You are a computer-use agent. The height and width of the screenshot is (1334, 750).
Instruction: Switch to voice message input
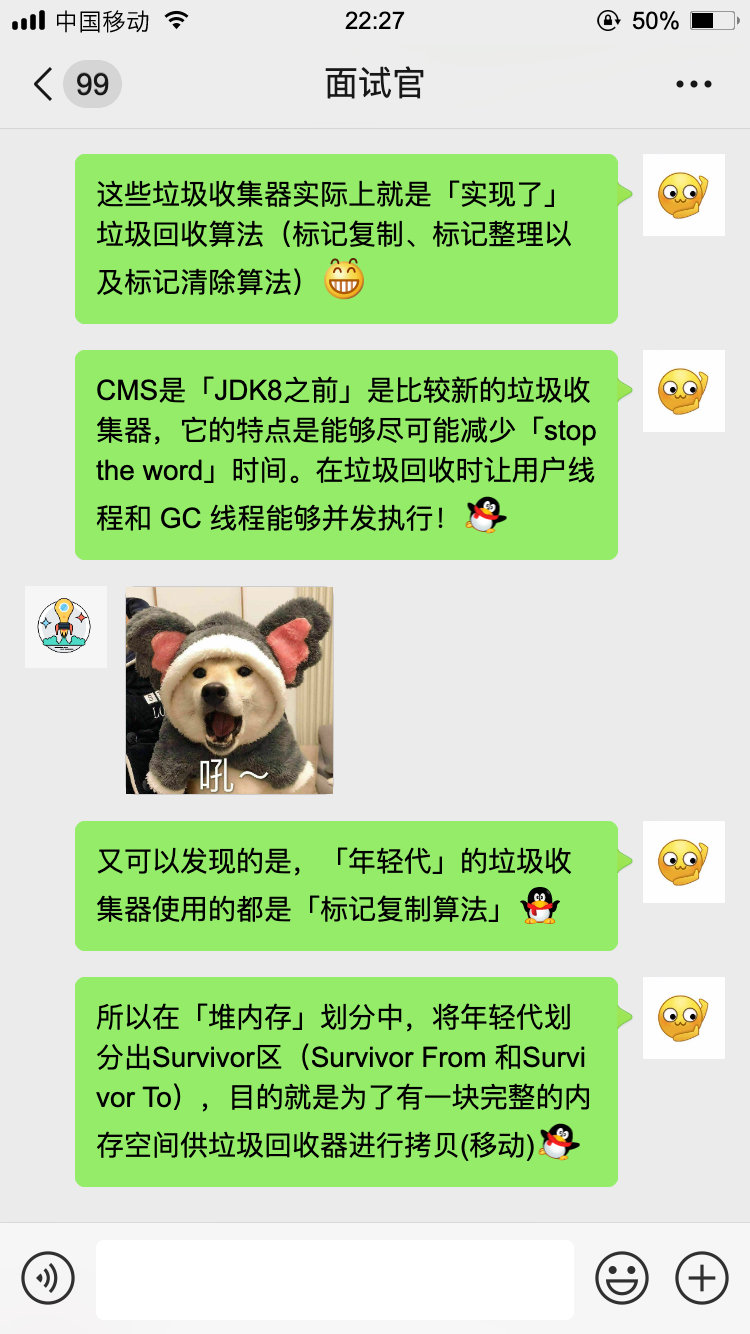(48, 1278)
